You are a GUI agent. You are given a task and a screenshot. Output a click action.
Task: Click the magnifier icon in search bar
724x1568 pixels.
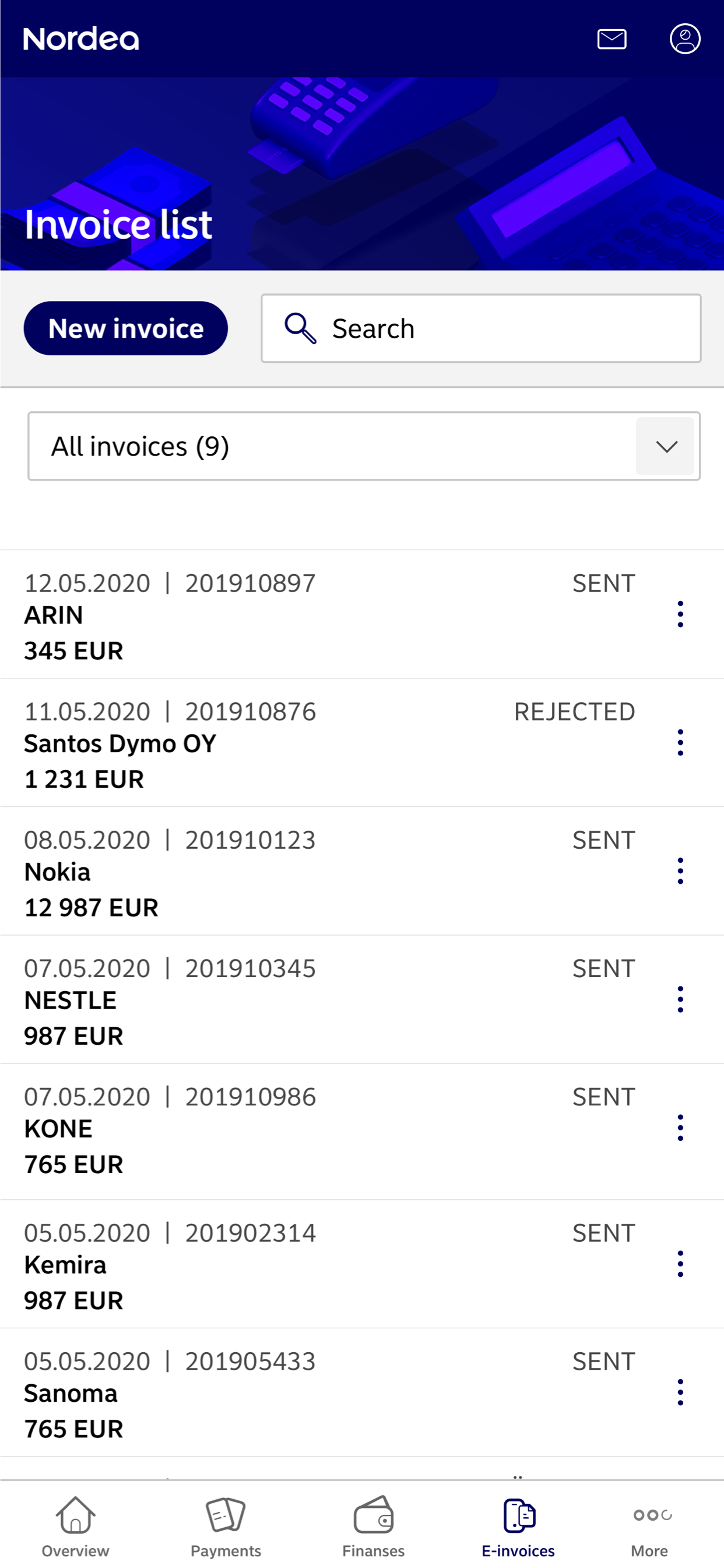click(300, 328)
